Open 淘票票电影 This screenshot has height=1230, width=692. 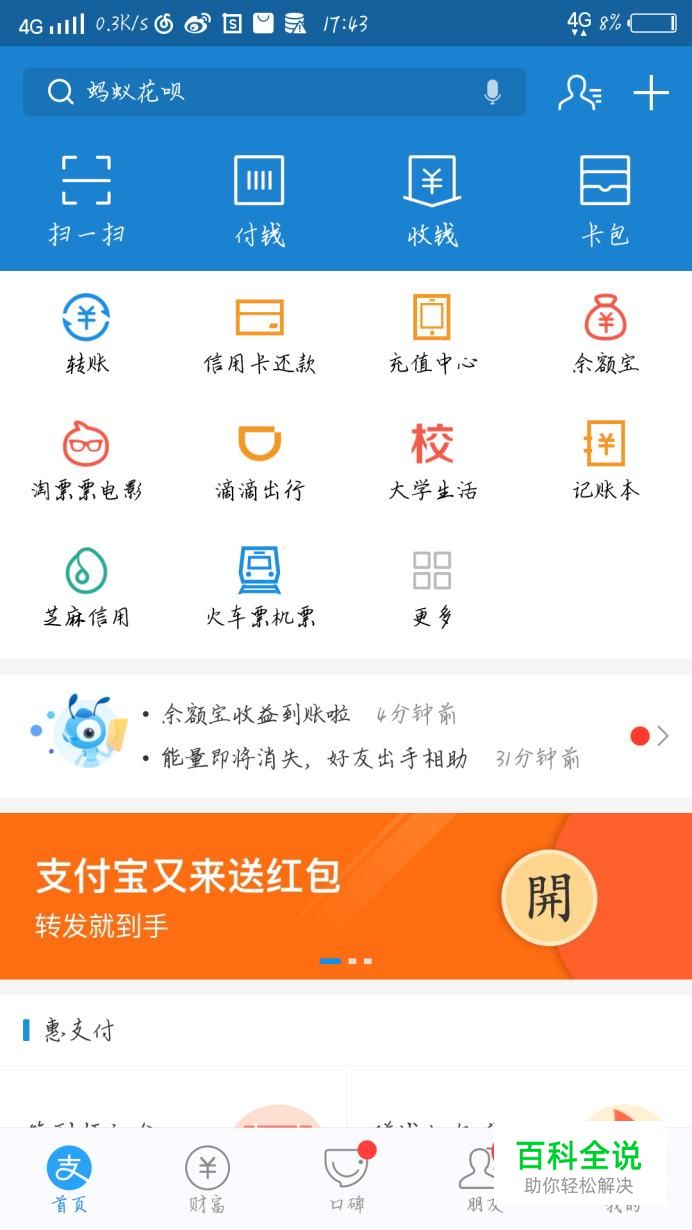click(x=87, y=460)
